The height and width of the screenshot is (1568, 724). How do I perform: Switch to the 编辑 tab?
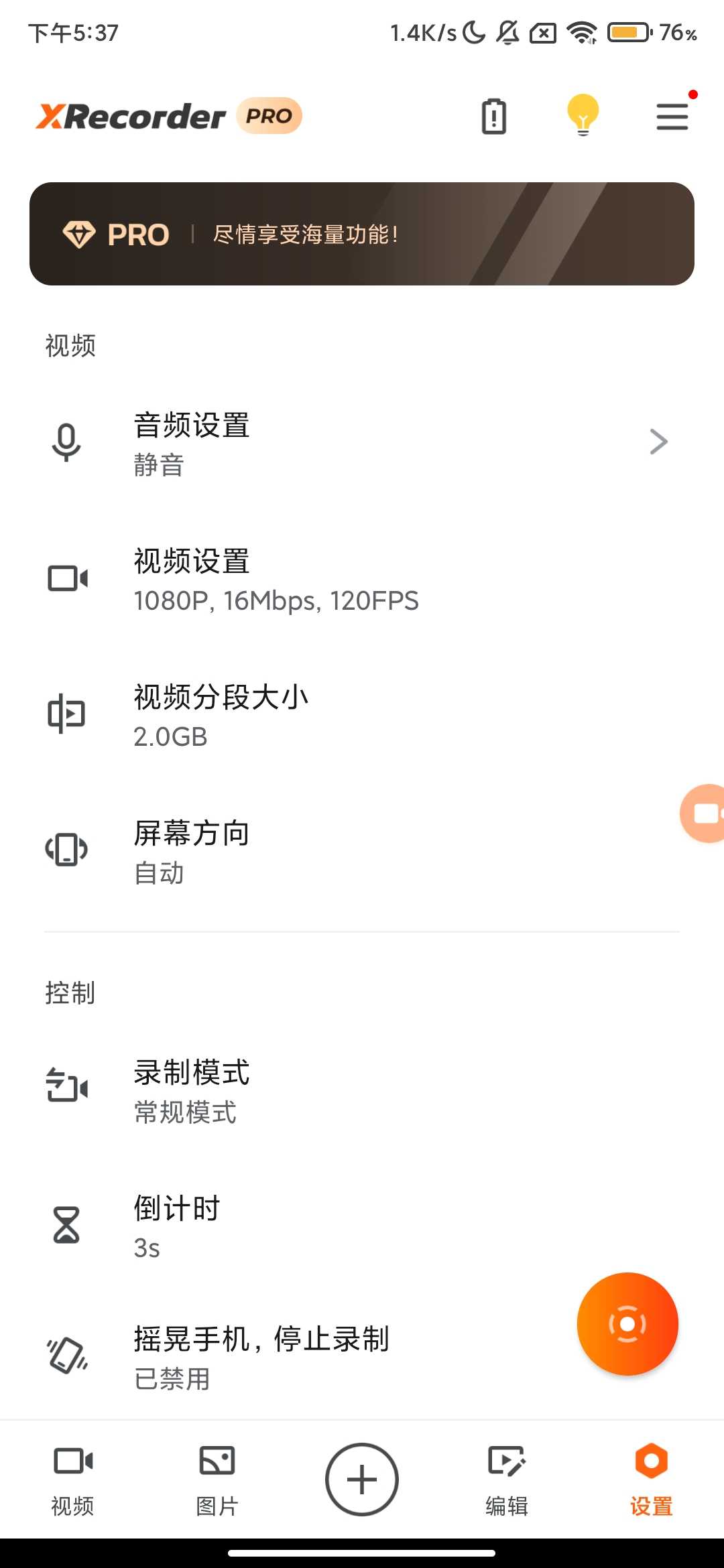[507, 1478]
